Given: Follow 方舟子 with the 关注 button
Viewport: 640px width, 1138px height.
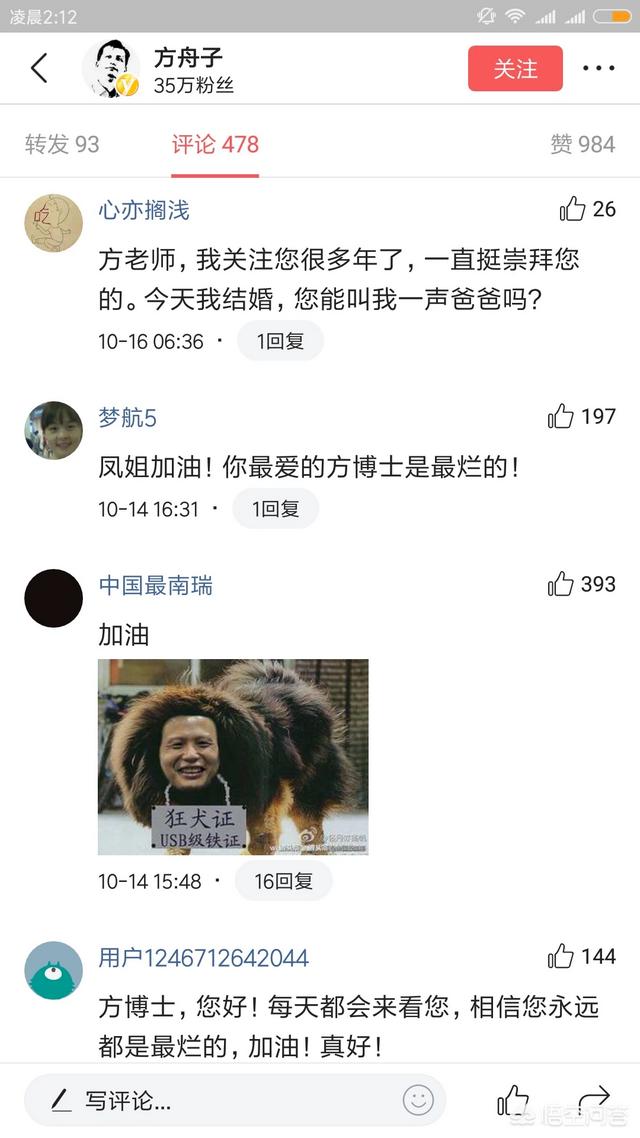Looking at the screenshot, I should click(515, 69).
